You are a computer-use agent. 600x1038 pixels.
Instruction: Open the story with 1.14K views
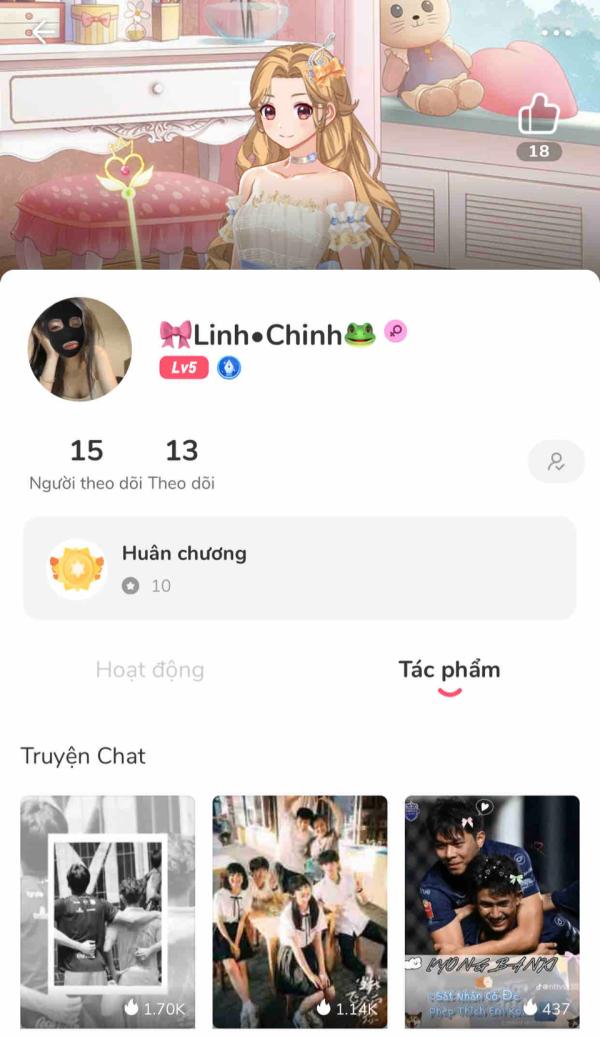coord(300,911)
